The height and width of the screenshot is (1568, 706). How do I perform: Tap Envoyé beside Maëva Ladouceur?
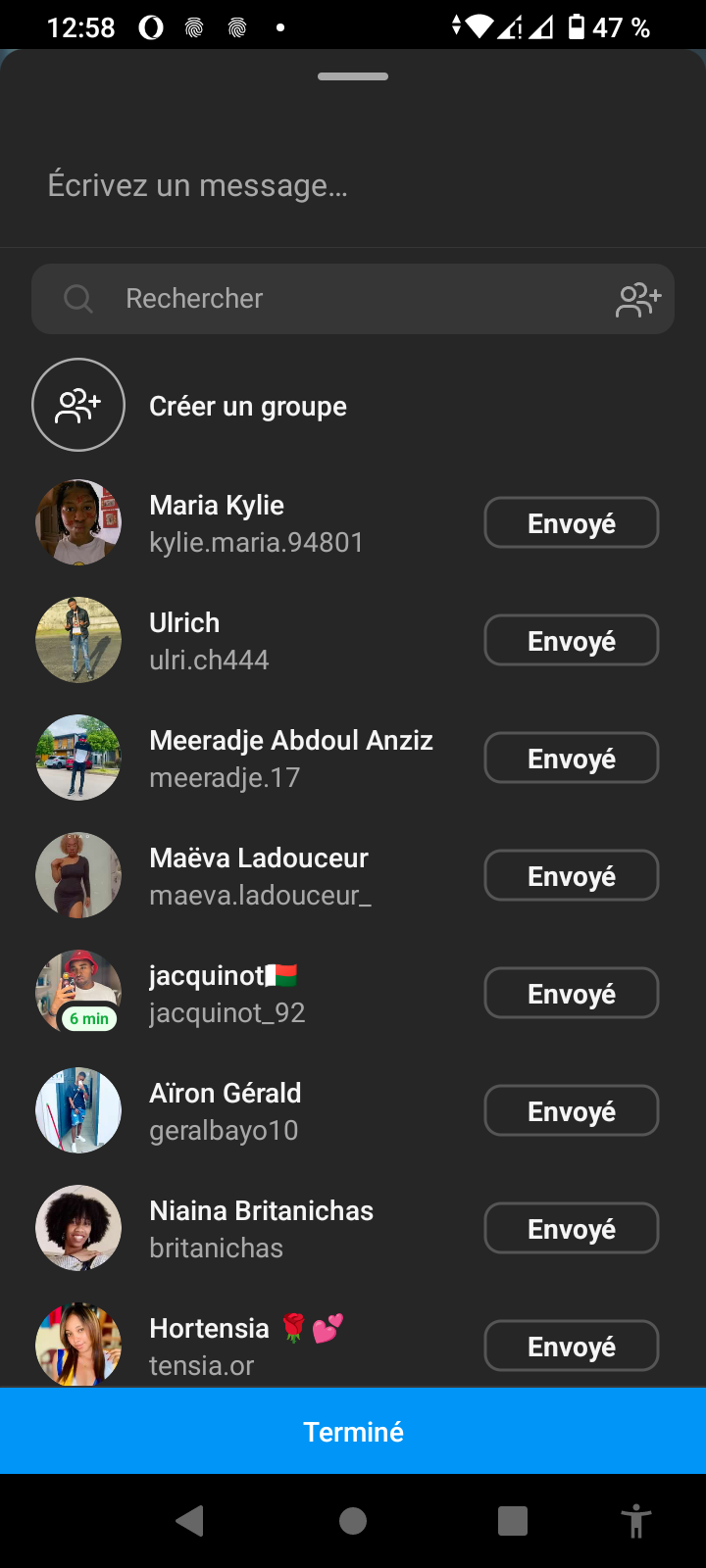pyautogui.click(x=571, y=876)
